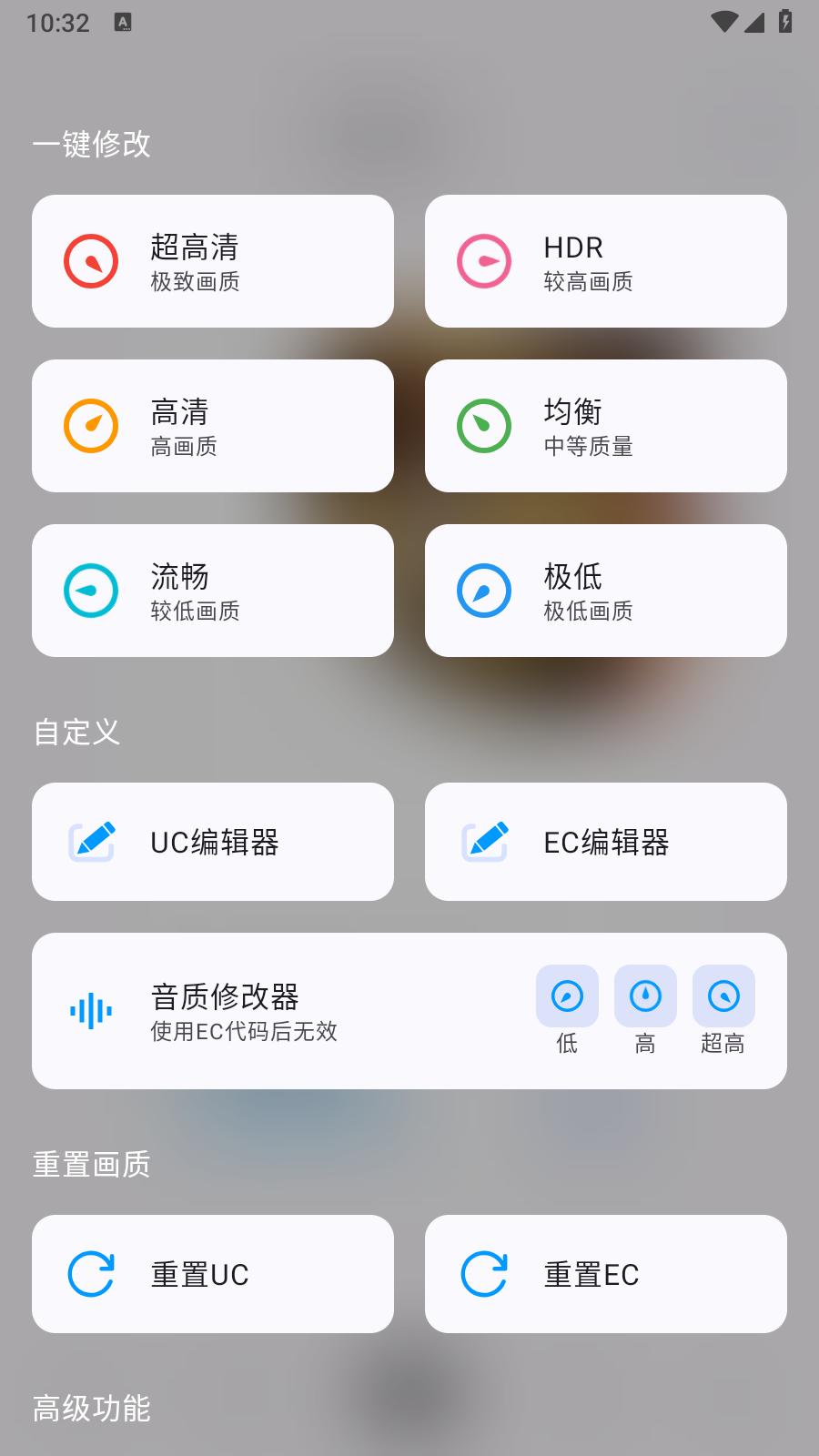Apply the HDR 较高画质 preset
Screen dimensions: 819x1456
(606, 260)
